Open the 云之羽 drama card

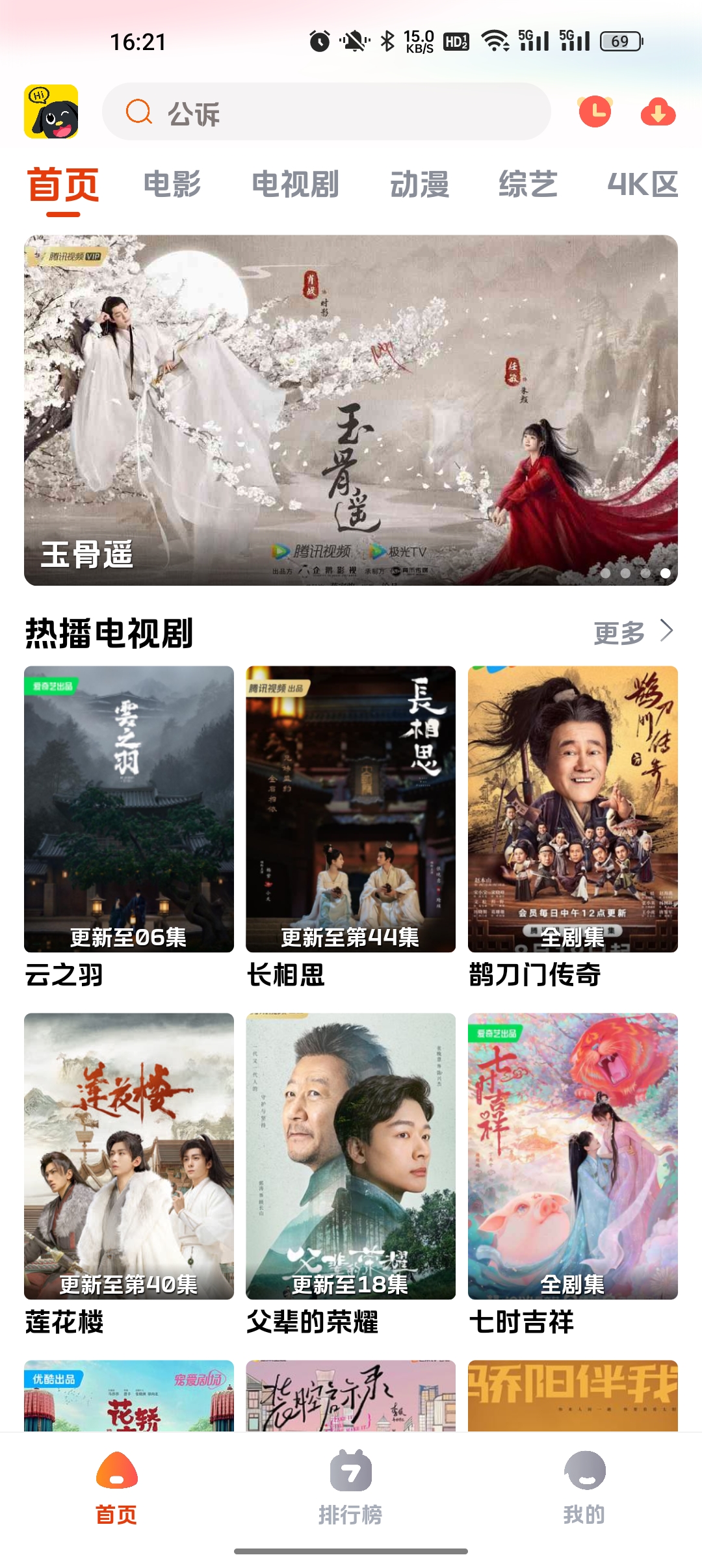[129, 809]
